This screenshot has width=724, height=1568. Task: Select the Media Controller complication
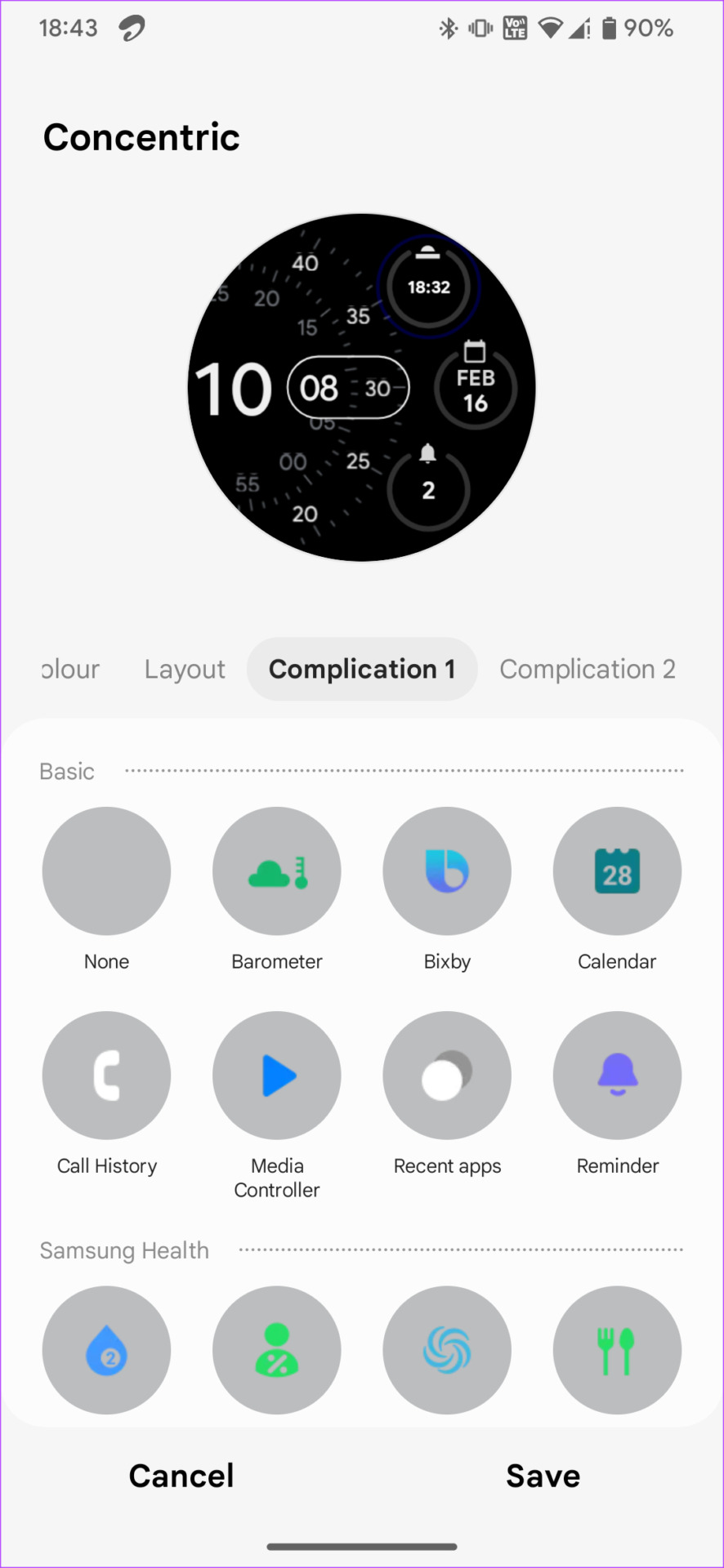pyautogui.click(x=277, y=1076)
